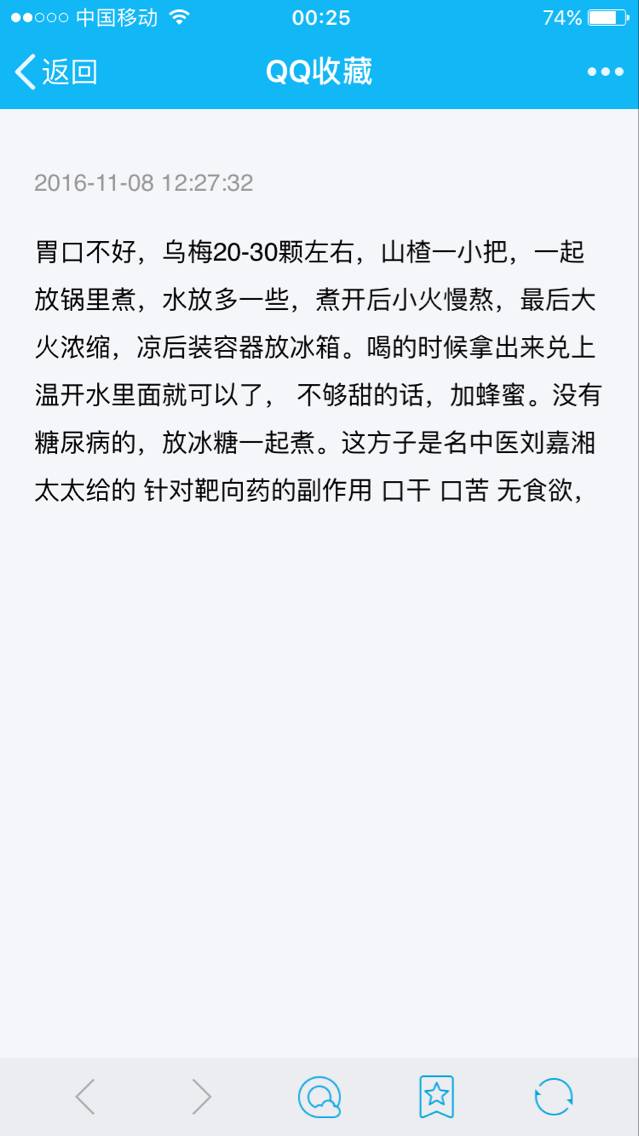Go back via 返回 button
This screenshot has height=1136, width=639.
[x=56, y=72]
